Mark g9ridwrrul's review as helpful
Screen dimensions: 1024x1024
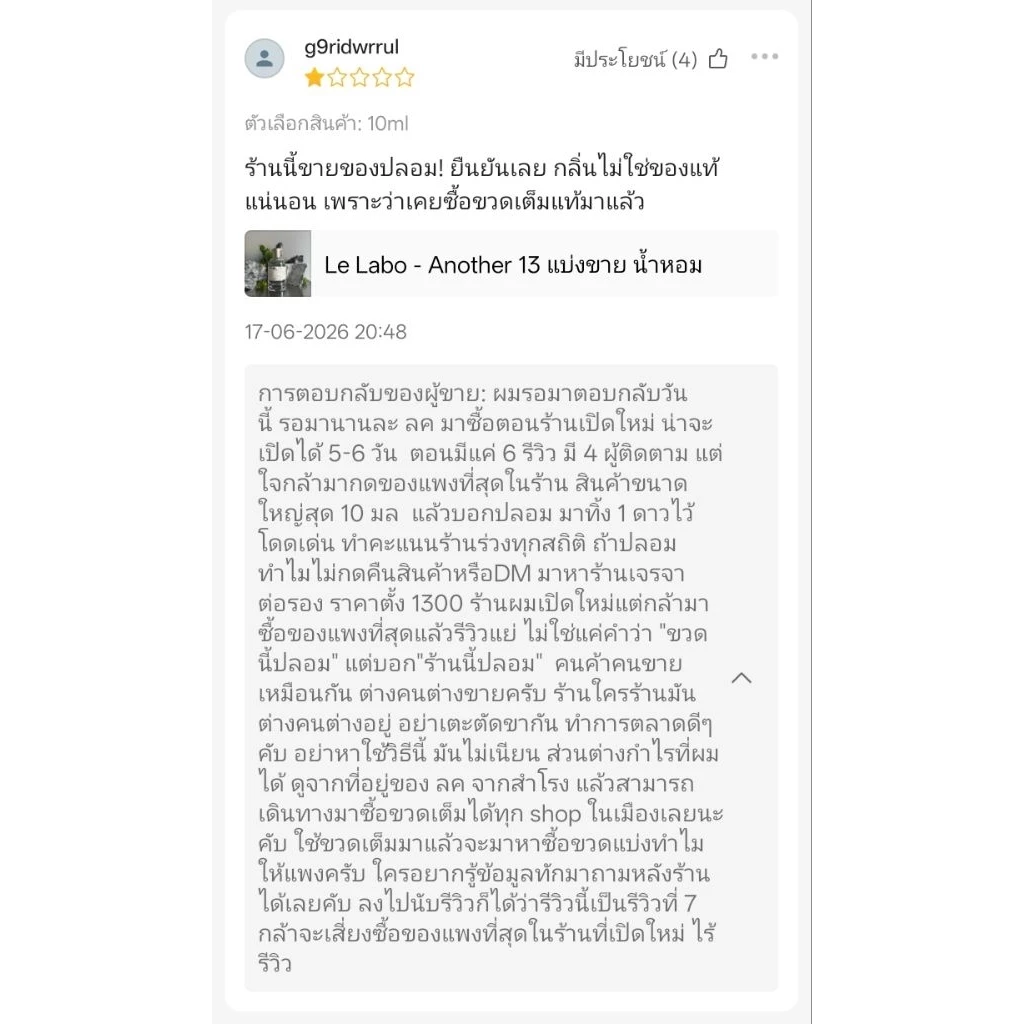pyautogui.click(x=718, y=59)
